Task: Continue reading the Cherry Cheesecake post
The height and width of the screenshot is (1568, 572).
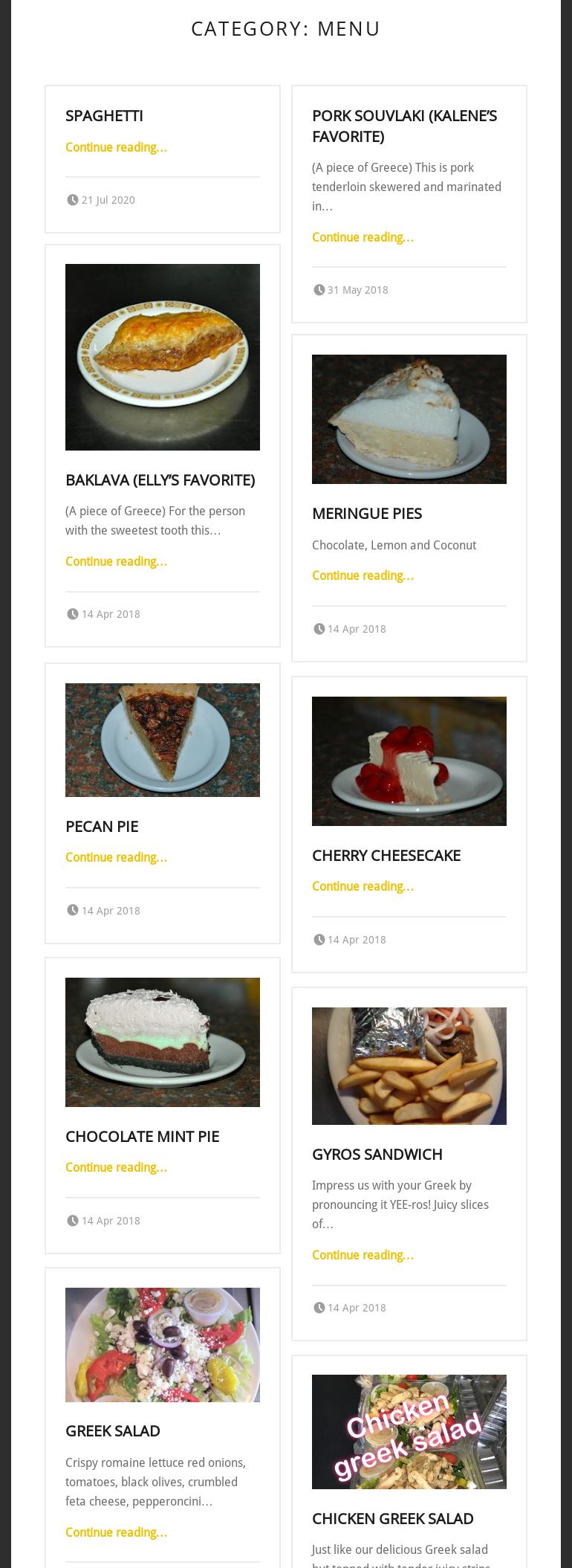Action: (363, 886)
